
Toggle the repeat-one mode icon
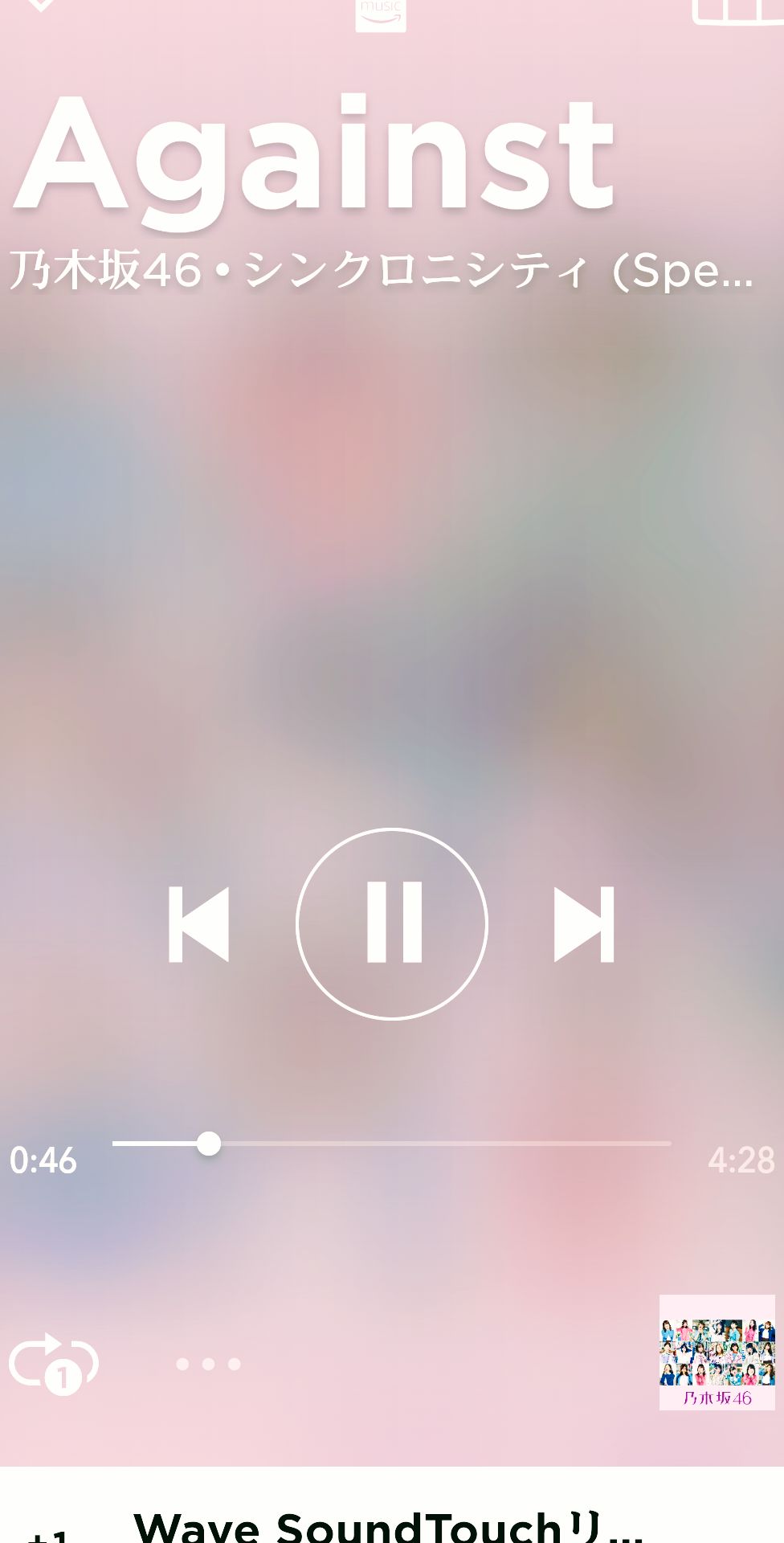pyautogui.click(x=53, y=1363)
